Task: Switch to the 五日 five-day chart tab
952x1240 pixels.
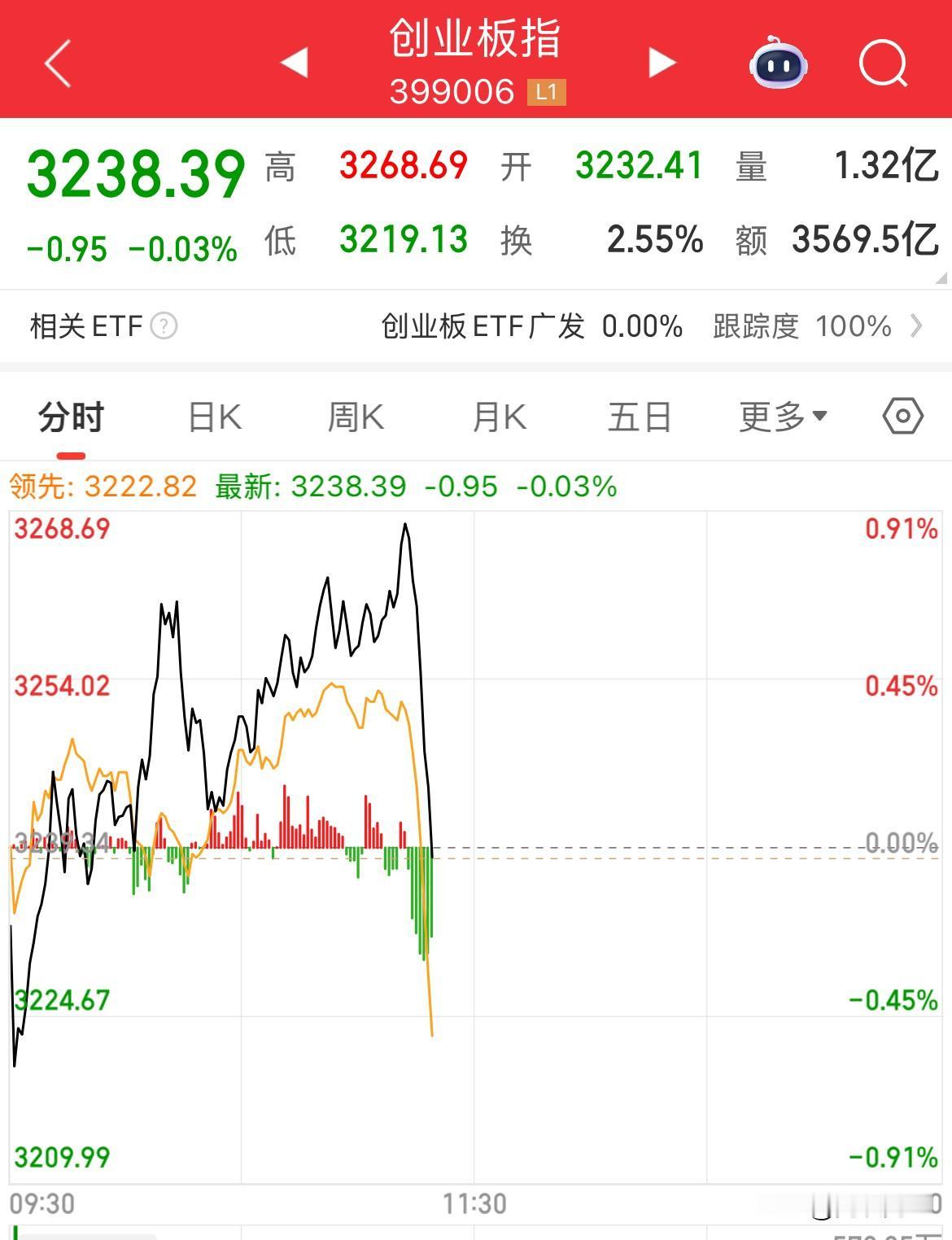Action: [640, 416]
